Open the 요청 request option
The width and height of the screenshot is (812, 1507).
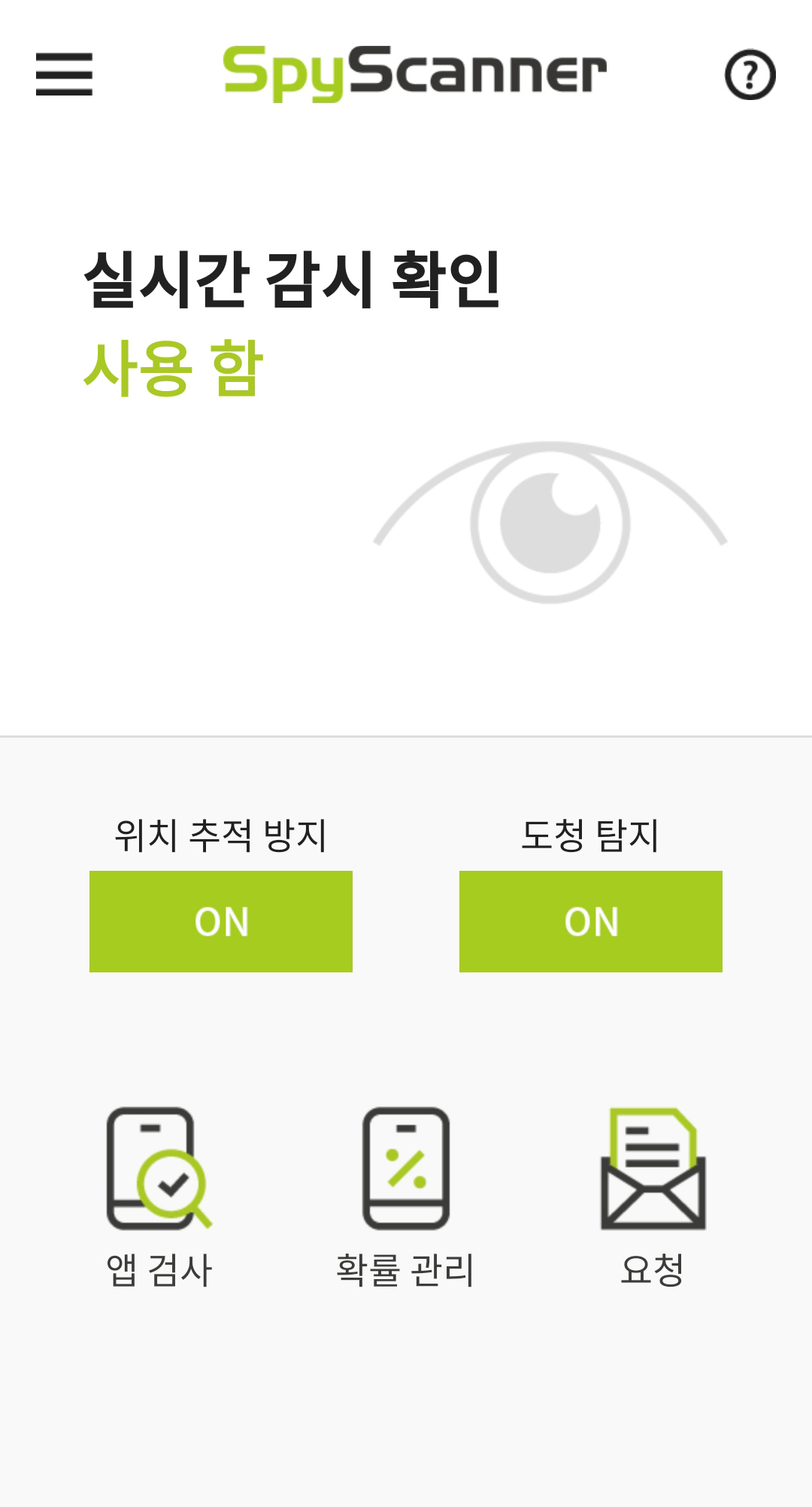(653, 1196)
